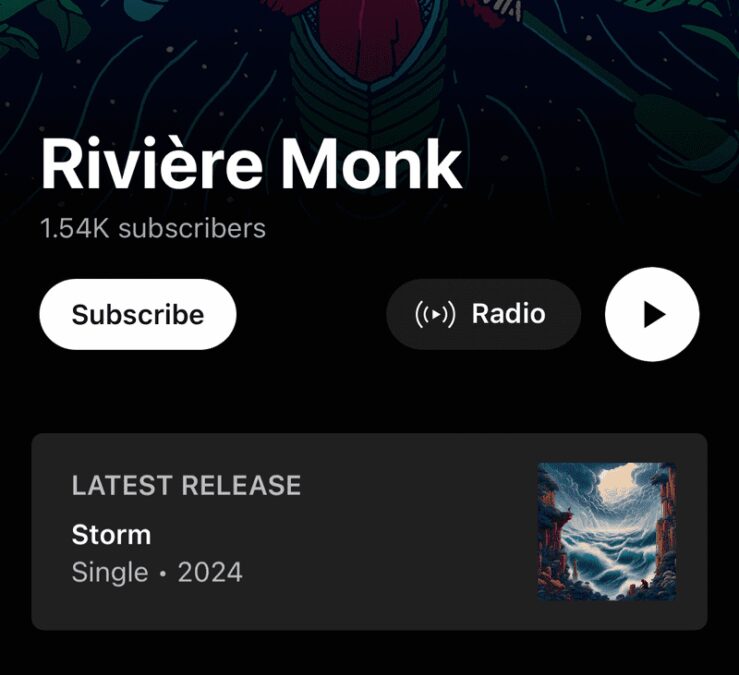
Task: Subscribe to Rivière Monk
Action: coord(138,314)
